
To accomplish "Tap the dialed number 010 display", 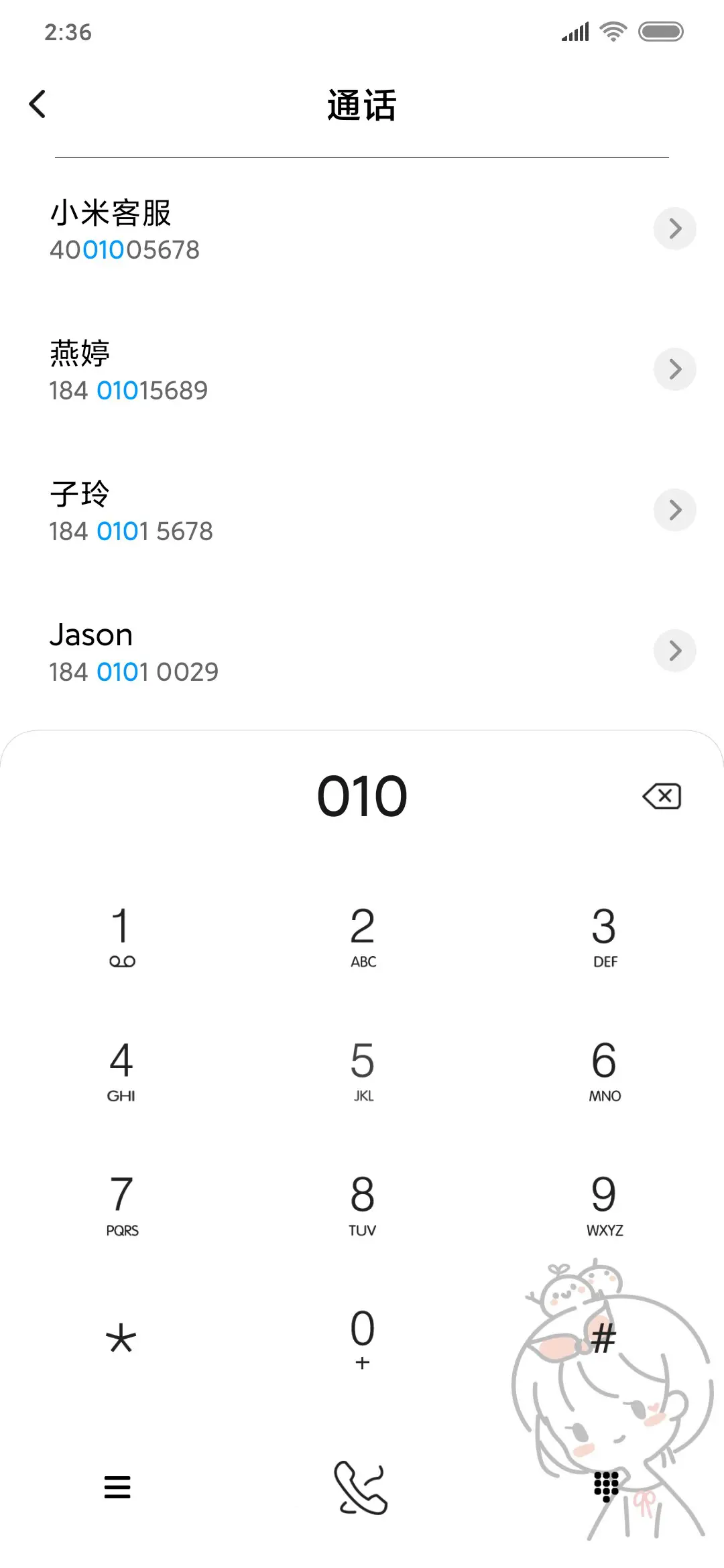I will (362, 795).
